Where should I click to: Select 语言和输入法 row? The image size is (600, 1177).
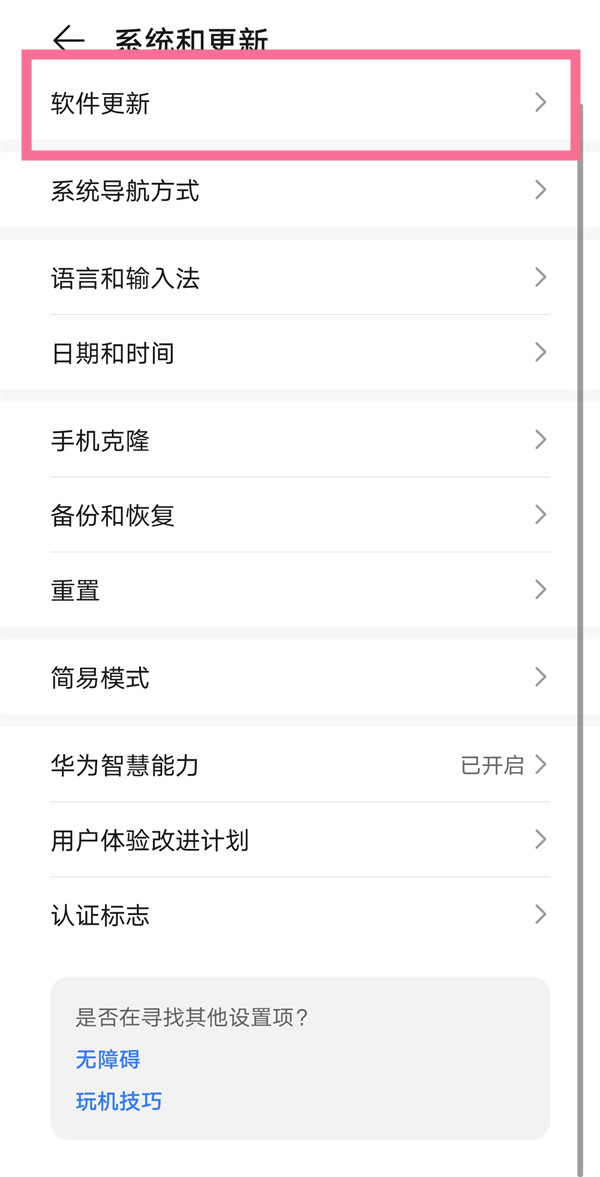pos(300,278)
